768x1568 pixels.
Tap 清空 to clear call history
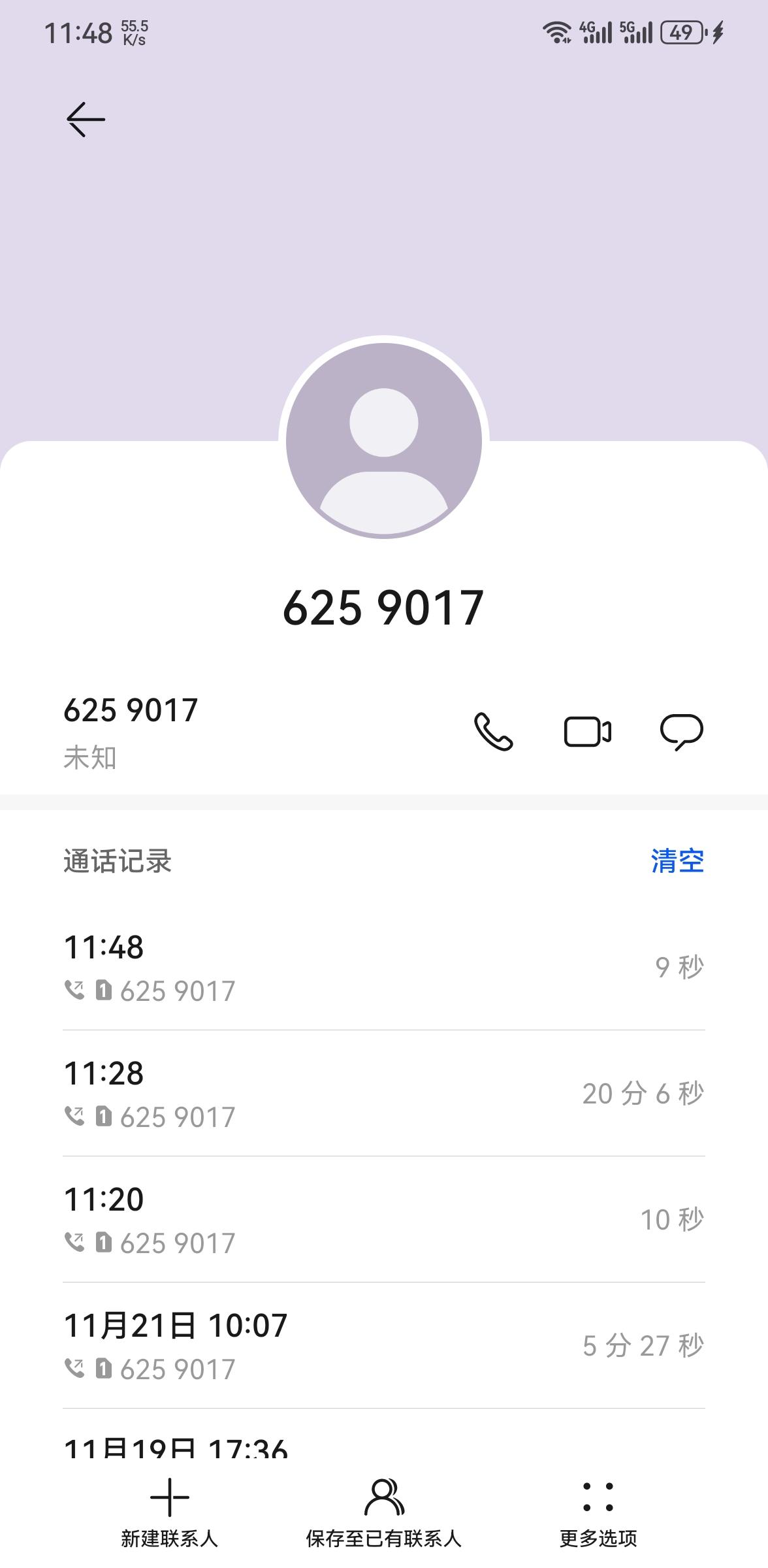tap(677, 861)
